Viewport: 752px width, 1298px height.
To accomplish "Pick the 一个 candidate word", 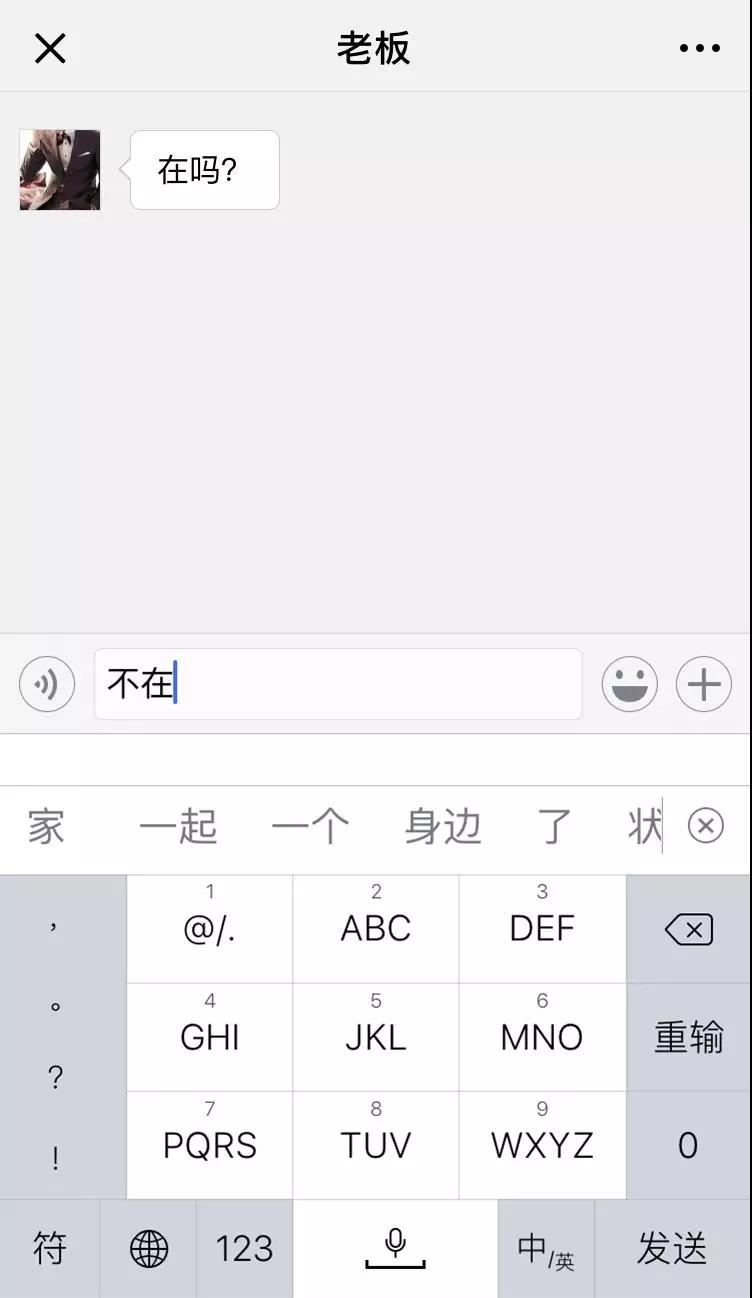I will tap(310, 827).
